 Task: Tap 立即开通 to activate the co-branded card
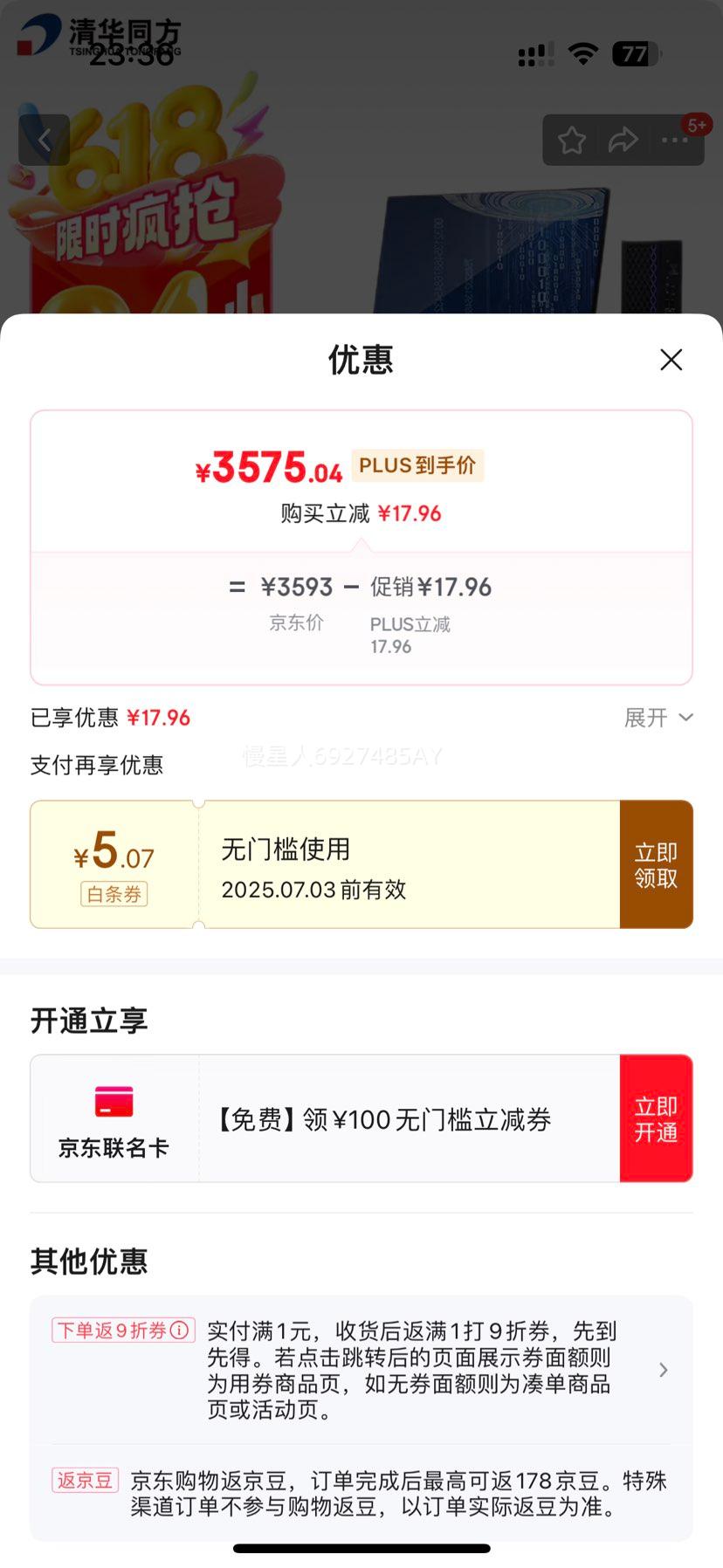coord(655,1118)
